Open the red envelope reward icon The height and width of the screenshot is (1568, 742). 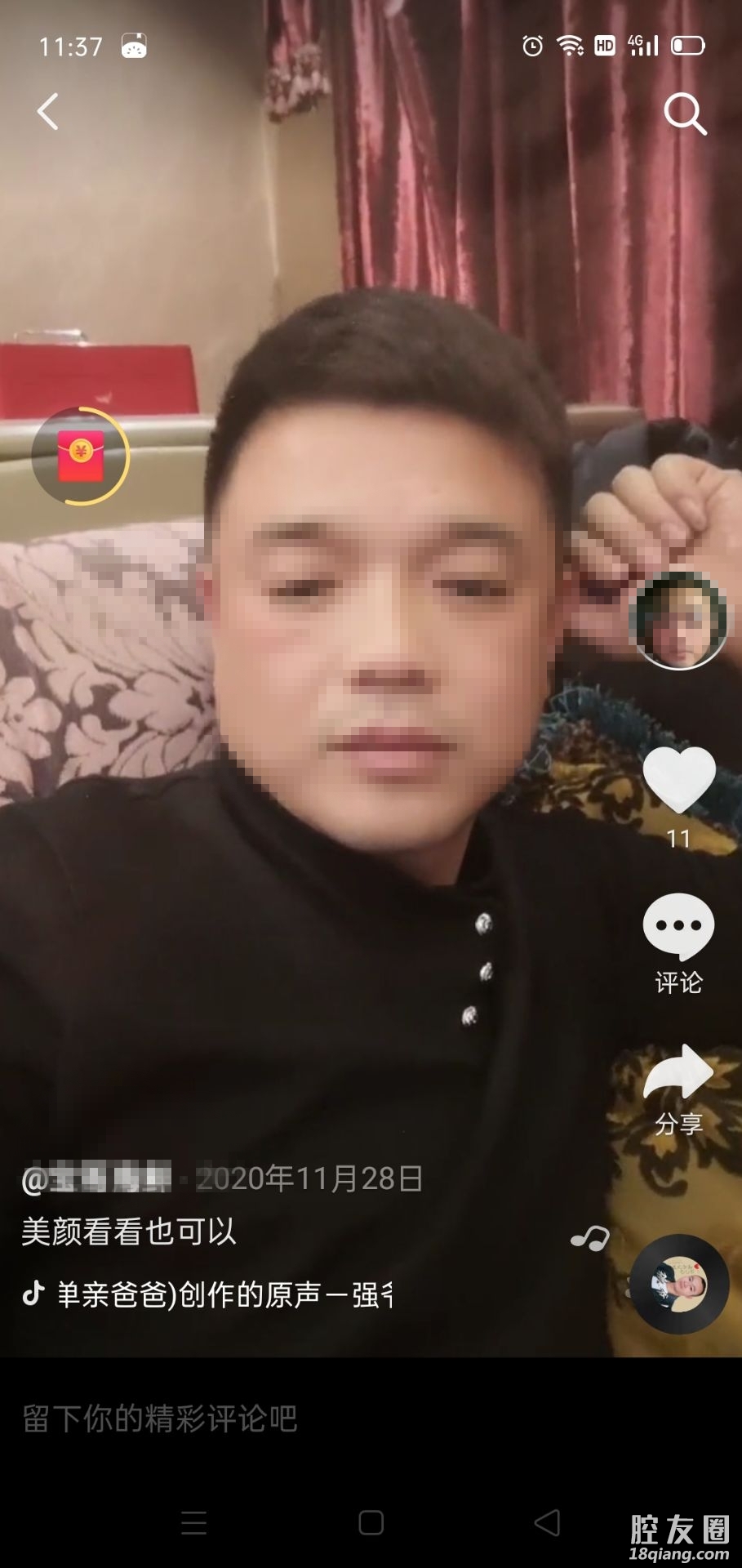click(x=81, y=456)
